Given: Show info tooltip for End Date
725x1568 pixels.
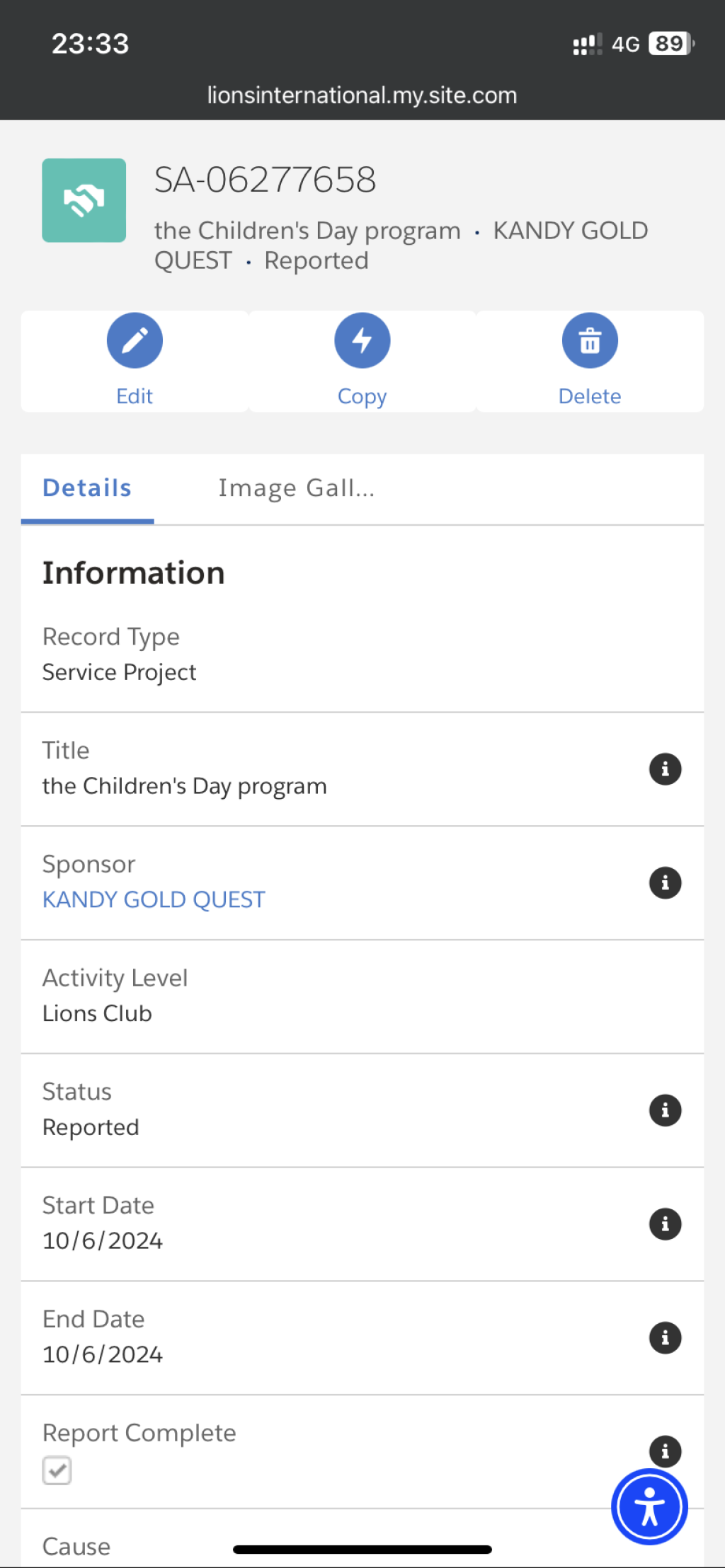Looking at the screenshot, I should pyautogui.click(x=665, y=1338).
